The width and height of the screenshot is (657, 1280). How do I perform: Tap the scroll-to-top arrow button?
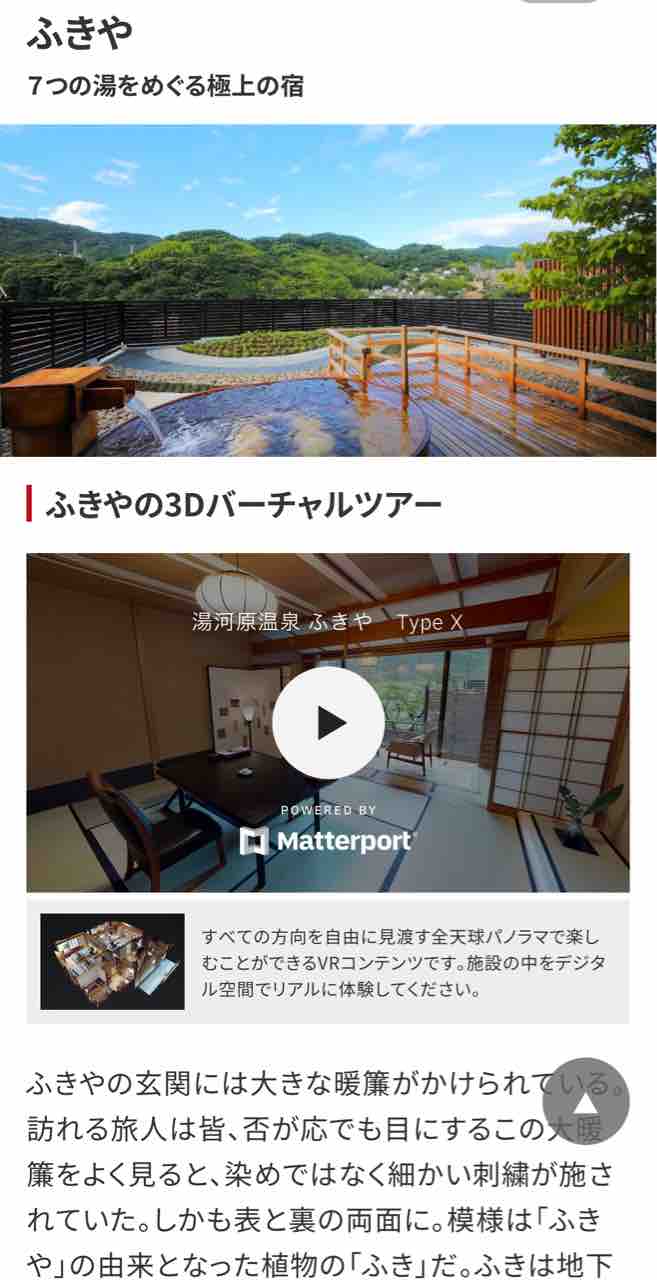tap(585, 1101)
